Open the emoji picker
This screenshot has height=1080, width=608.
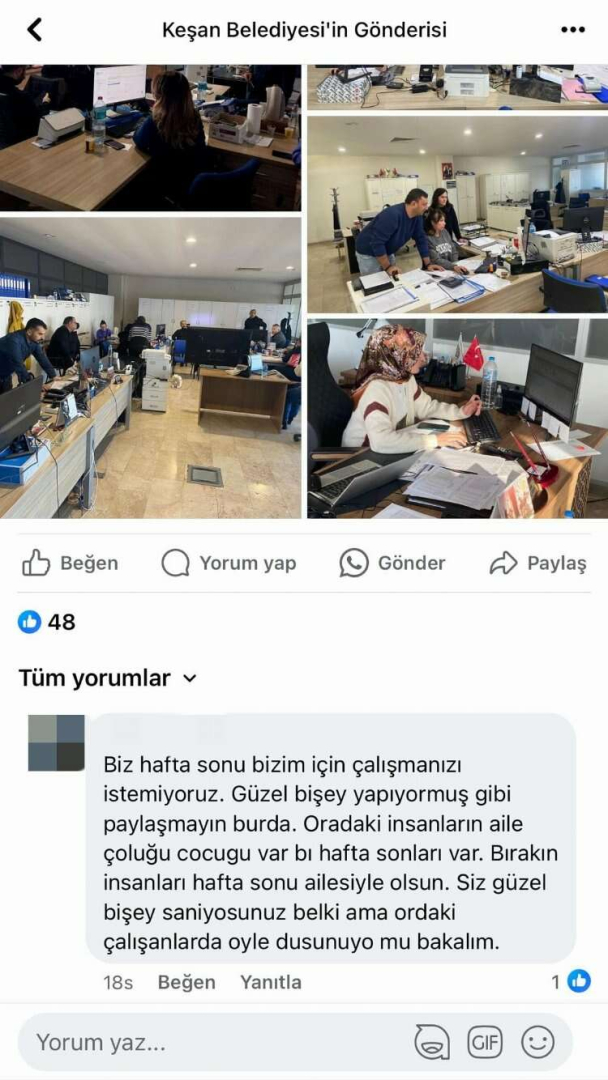point(538,1043)
